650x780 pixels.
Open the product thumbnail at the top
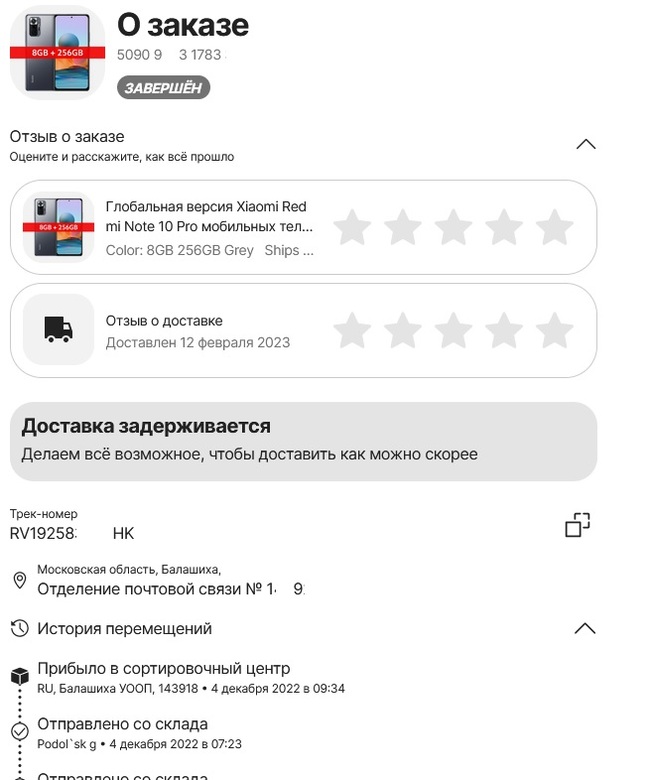pos(57,52)
